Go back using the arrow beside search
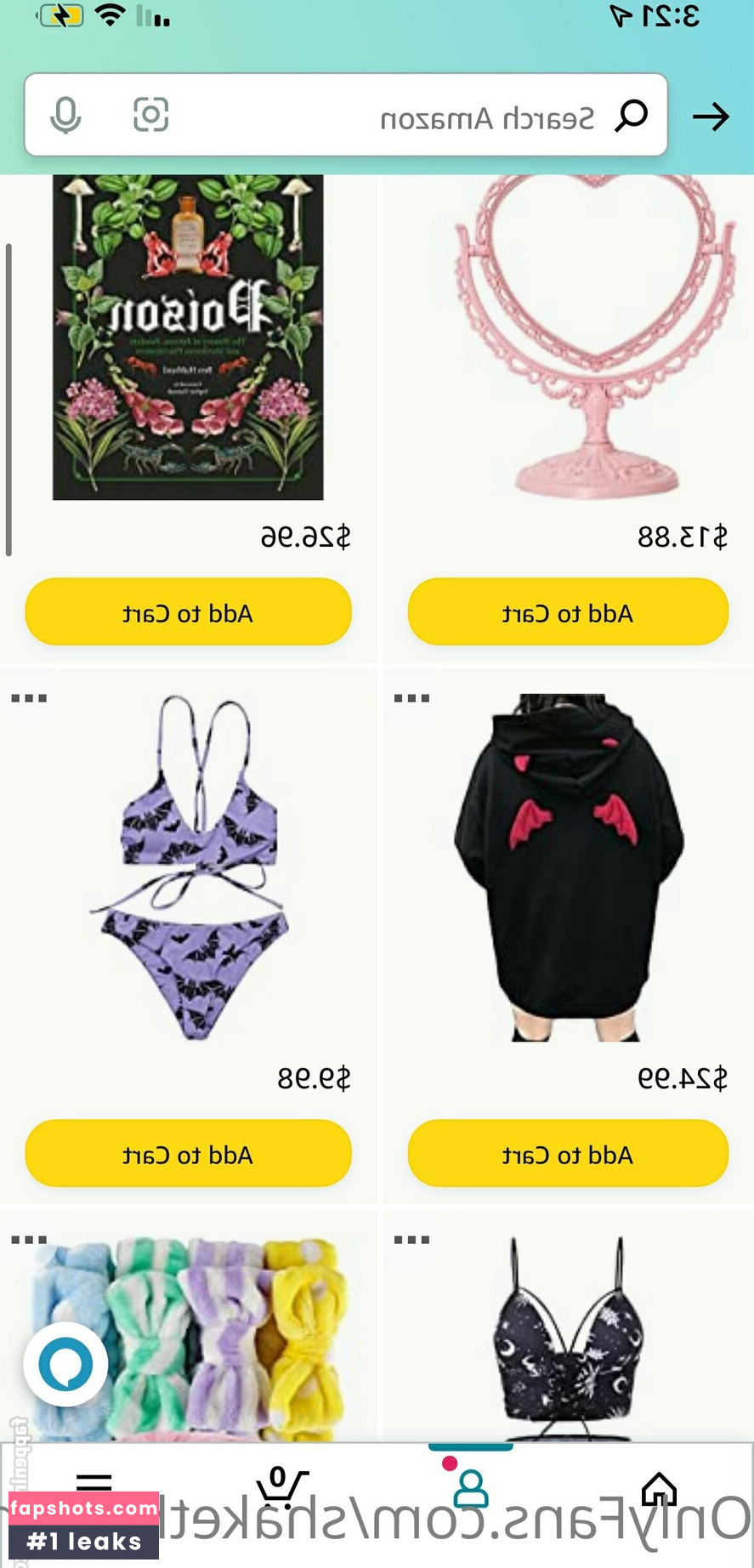The width and height of the screenshot is (754, 1568). coord(711,116)
